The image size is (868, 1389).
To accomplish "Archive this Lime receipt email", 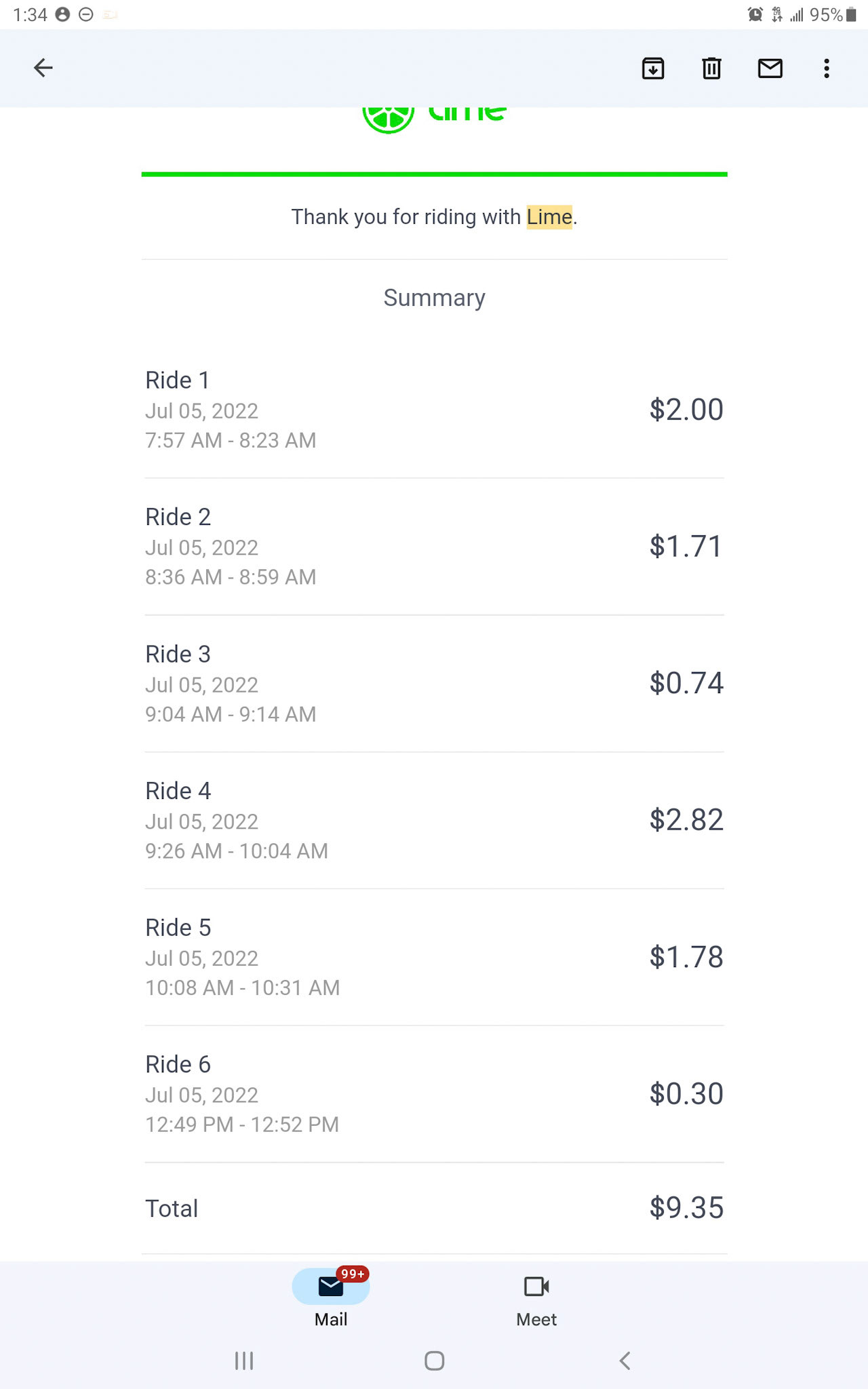I will 653,69.
